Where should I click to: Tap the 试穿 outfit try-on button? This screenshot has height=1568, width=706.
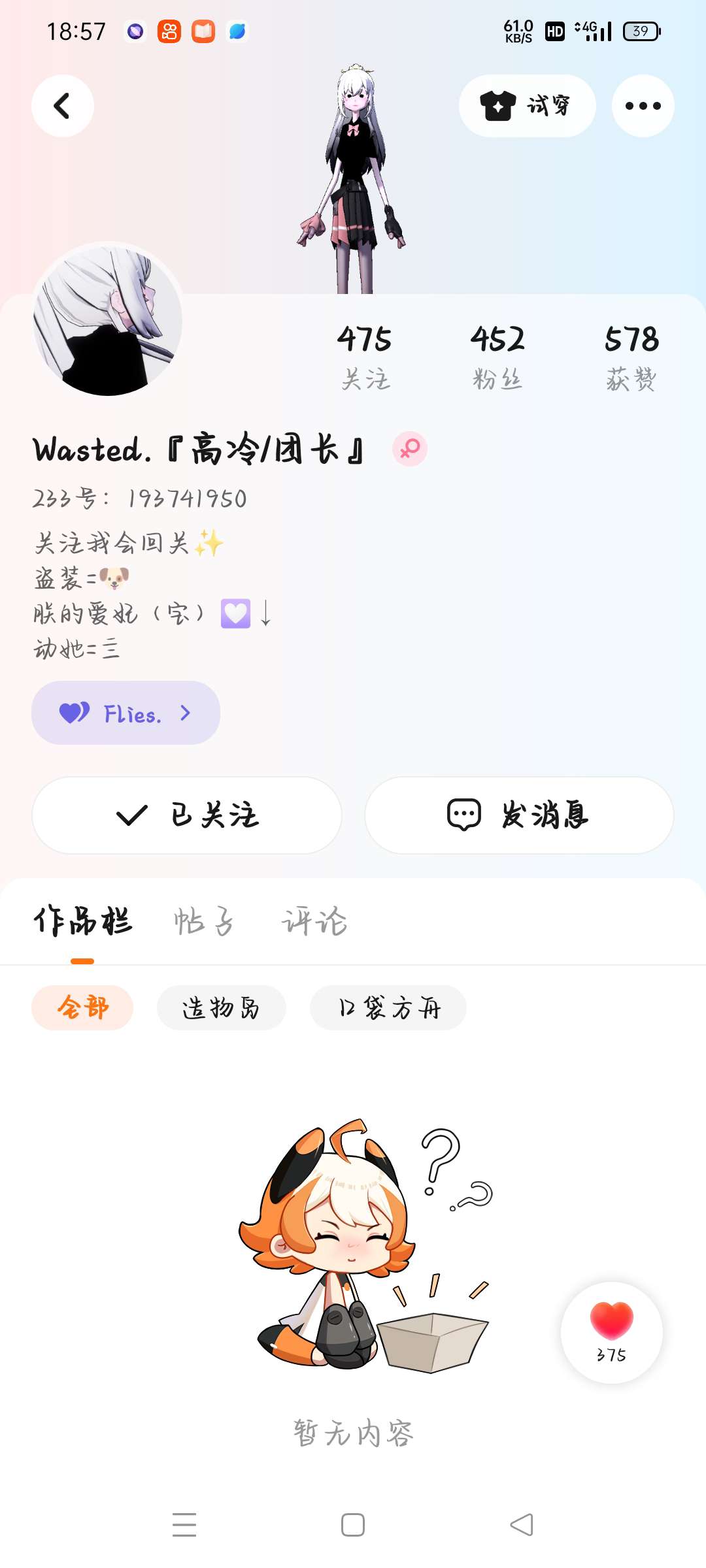point(527,106)
